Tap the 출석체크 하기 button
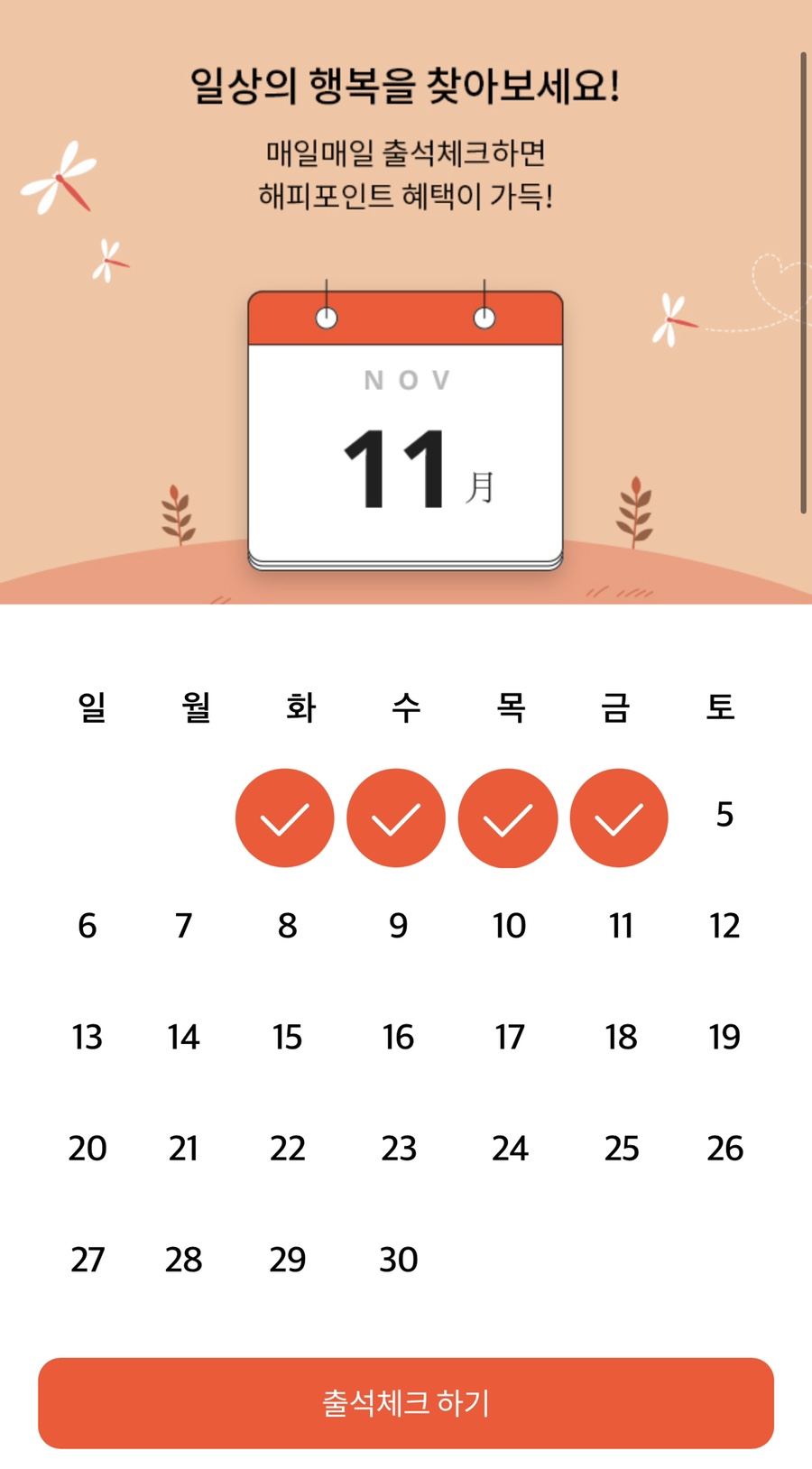This screenshot has width=812, height=1469. coord(406,1403)
